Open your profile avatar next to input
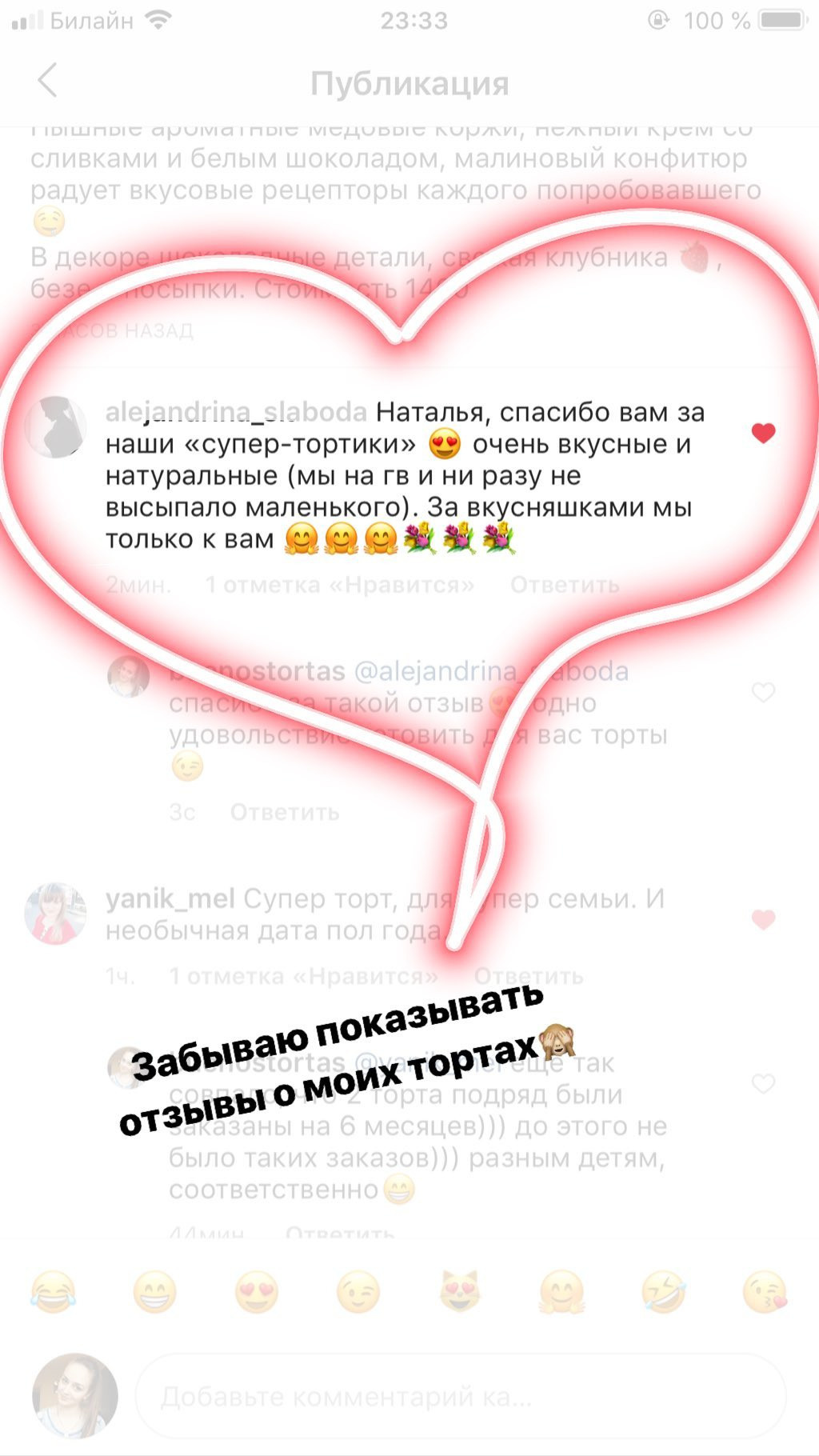The height and width of the screenshot is (1456, 819). (x=70, y=1394)
